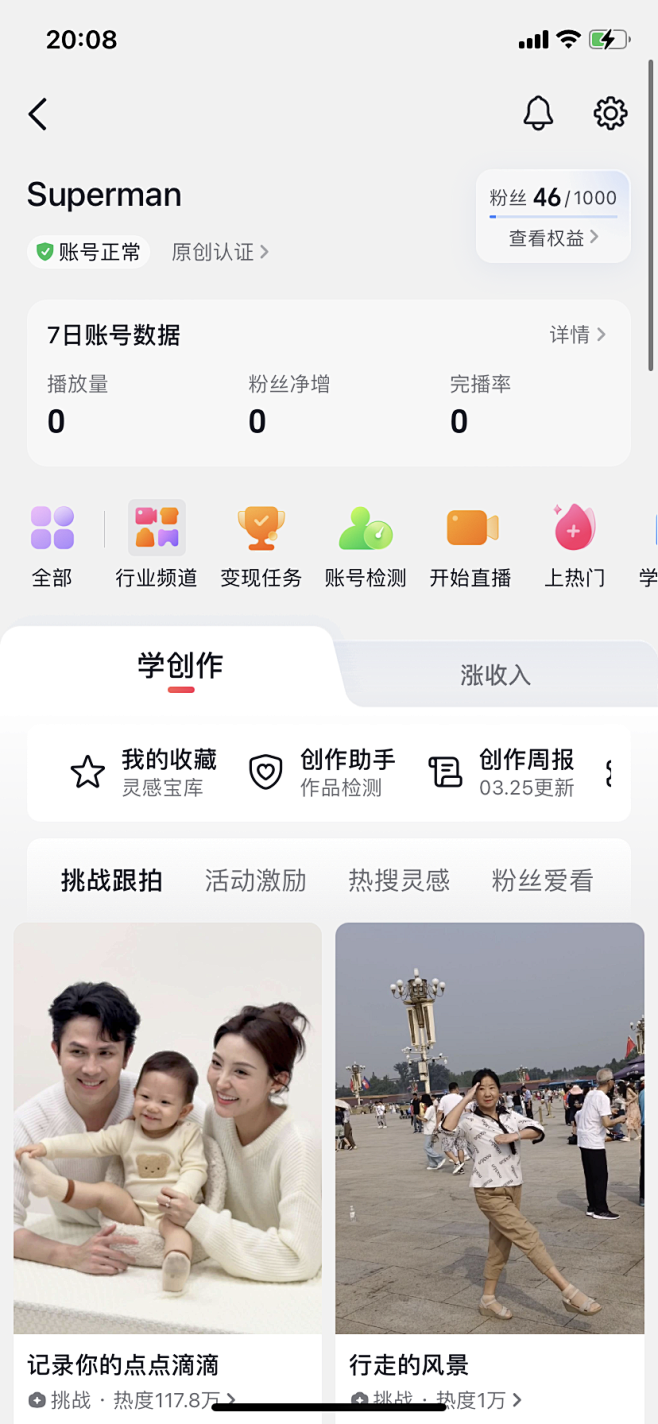Image resolution: width=658 pixels, height=1424 pixels.
Task: Open 创作周报
Action: [501, 772]
